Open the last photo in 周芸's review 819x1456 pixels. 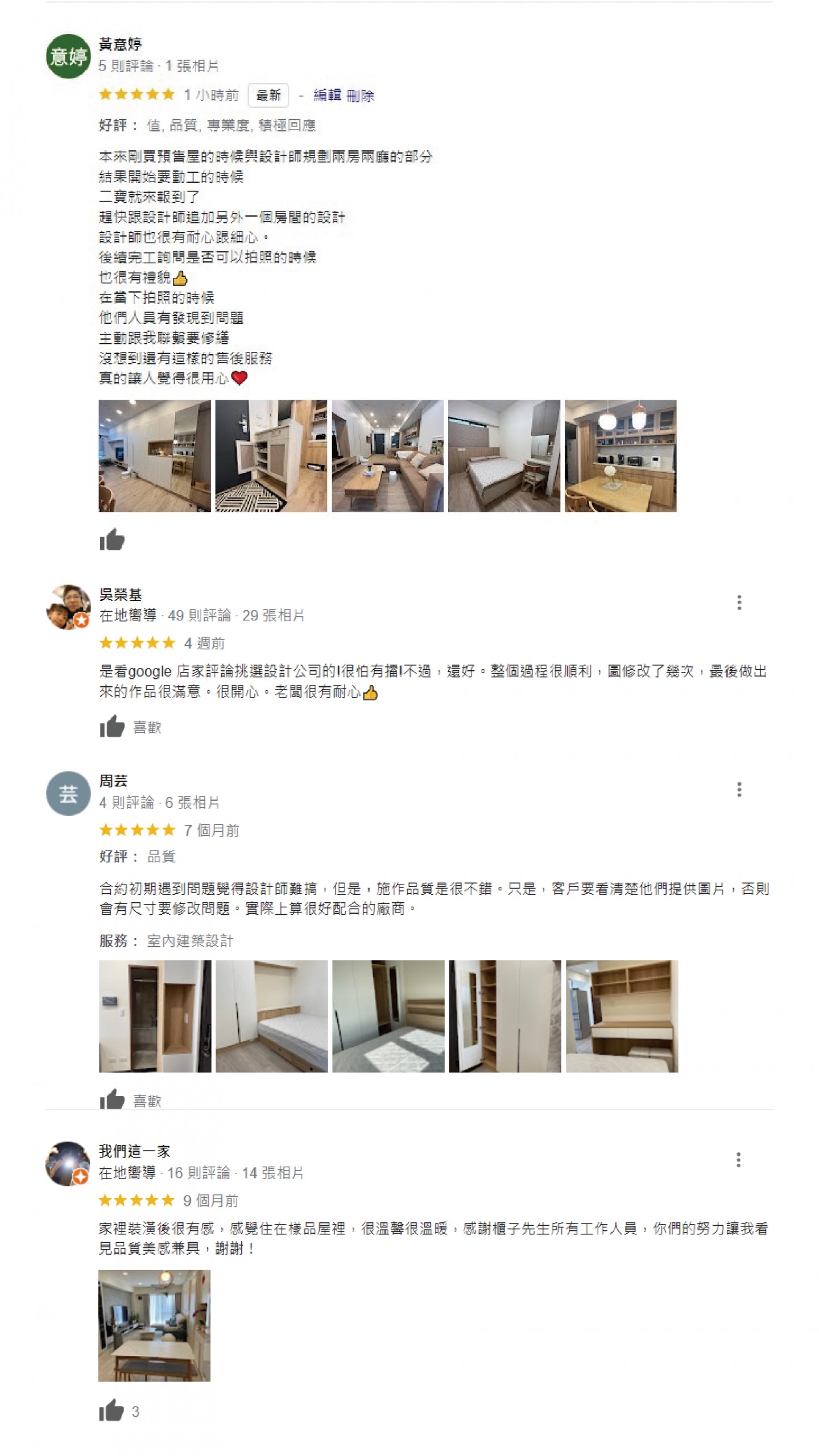coord(621,1016)
